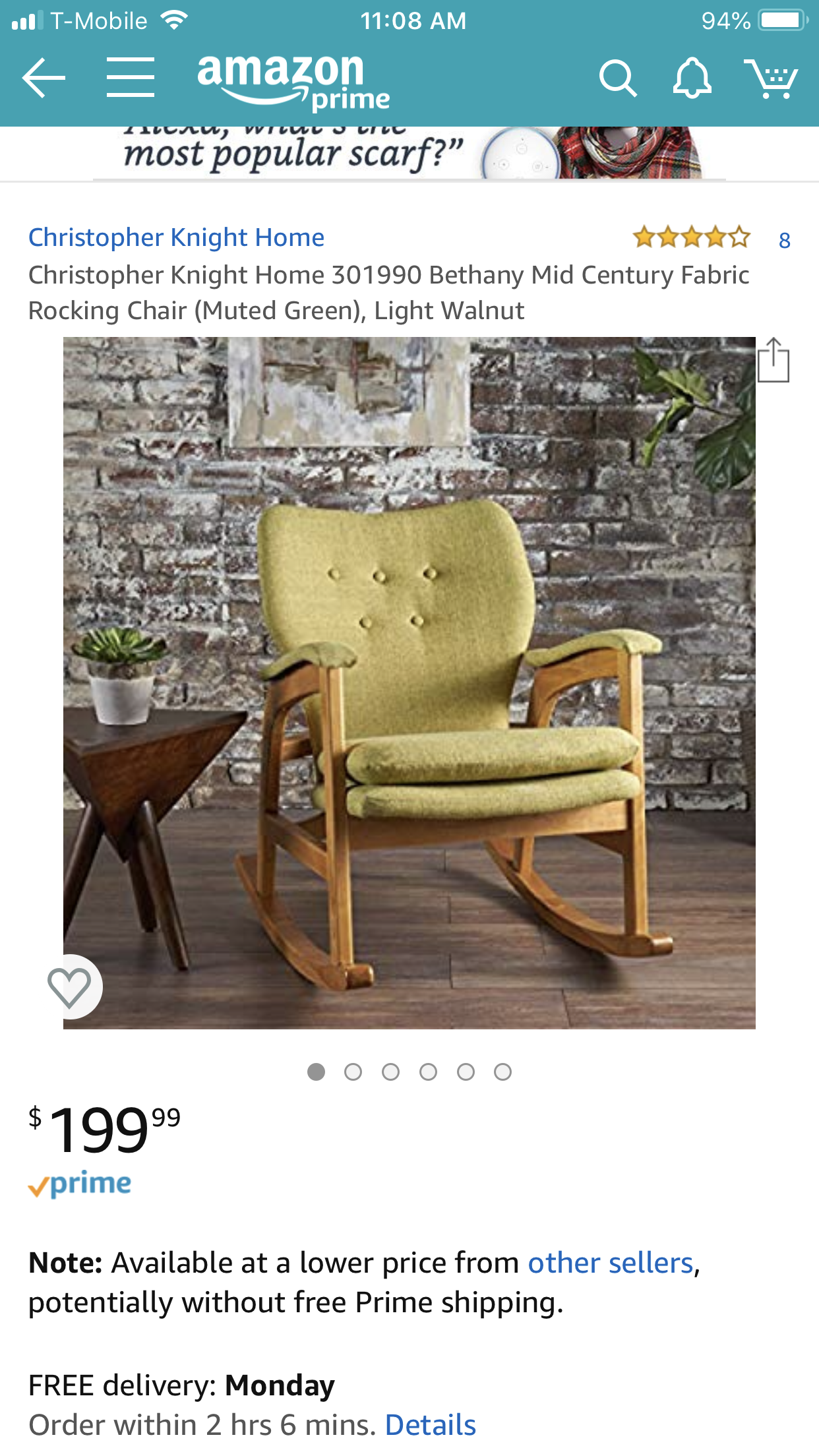
Task: Open the search icon
Action: (617, 78)
